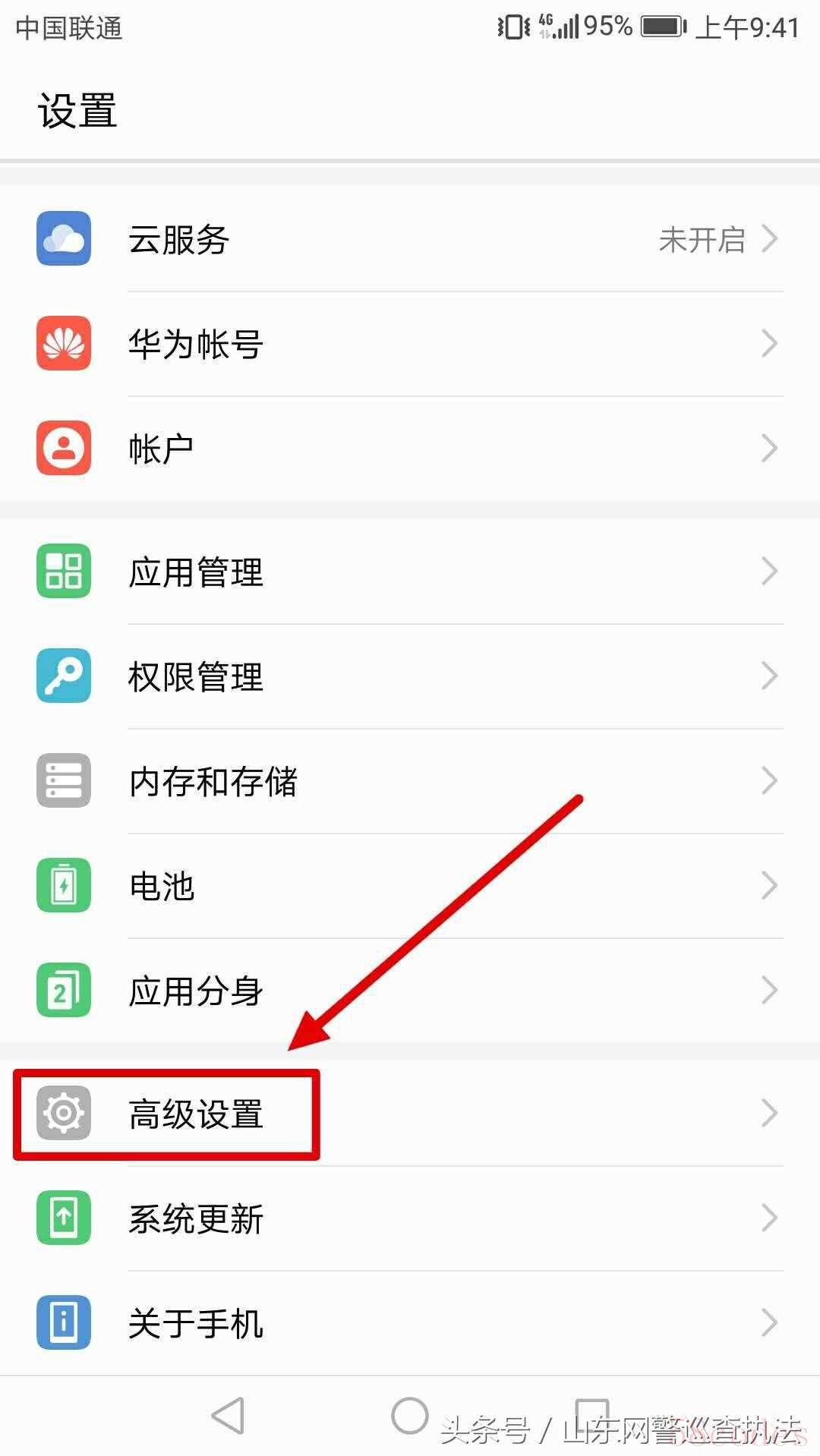Open 权限管理 permission management
The image size is (820, 1456).
(x=410, y=676)
